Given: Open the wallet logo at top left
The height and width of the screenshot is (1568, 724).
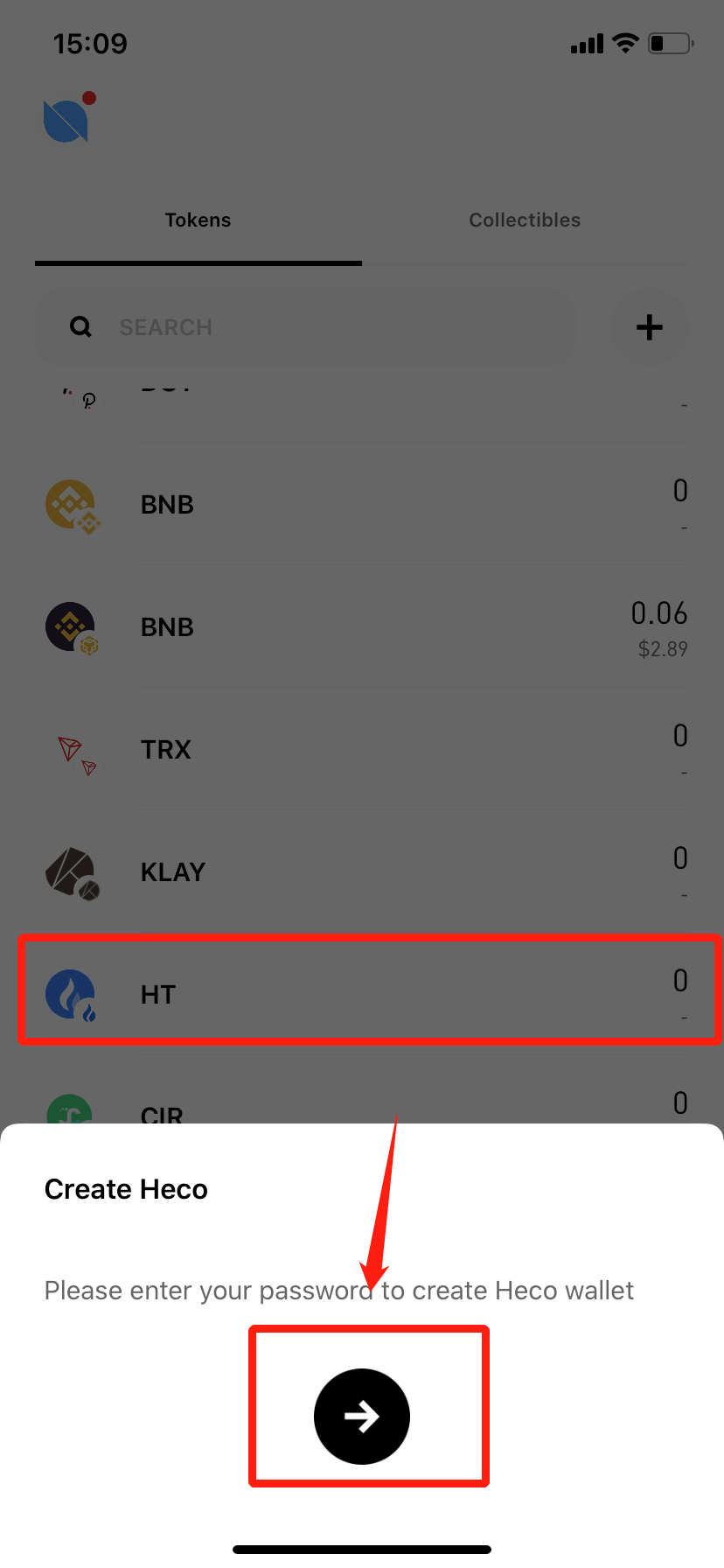Looking at the screenshot, I should 67,120.
